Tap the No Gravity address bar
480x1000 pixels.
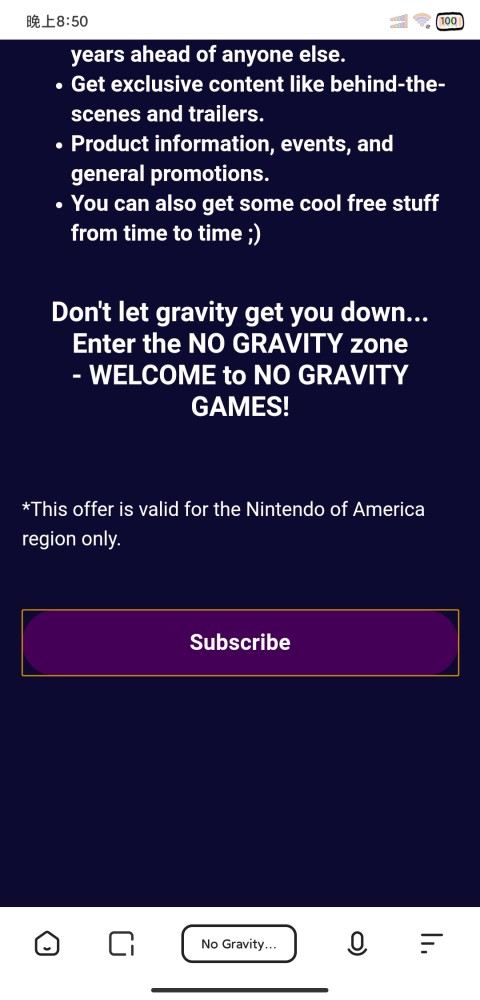point(239,943)
